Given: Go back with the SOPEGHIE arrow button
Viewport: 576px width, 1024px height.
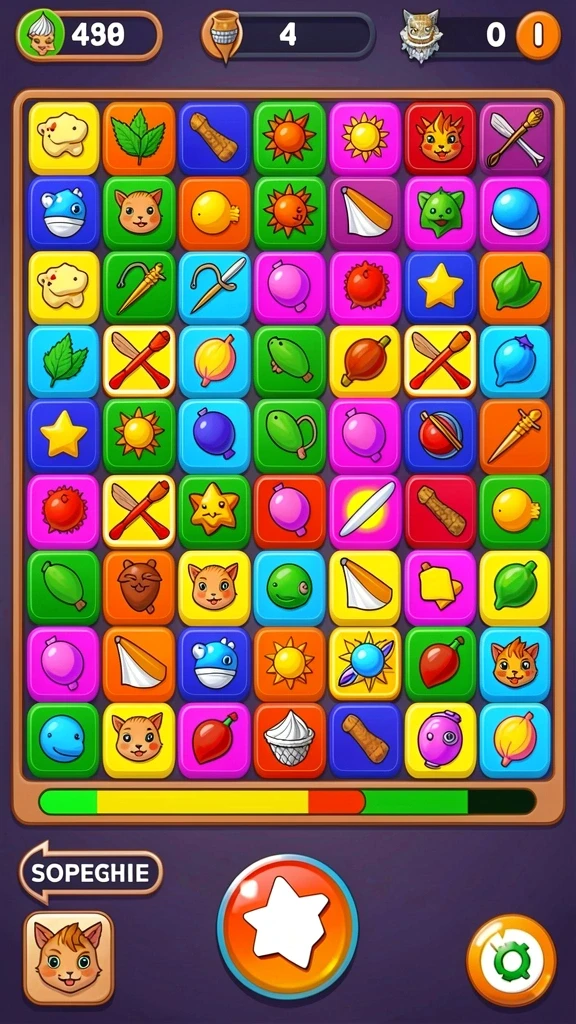Looking at the screenshot, I should [91, 872].
